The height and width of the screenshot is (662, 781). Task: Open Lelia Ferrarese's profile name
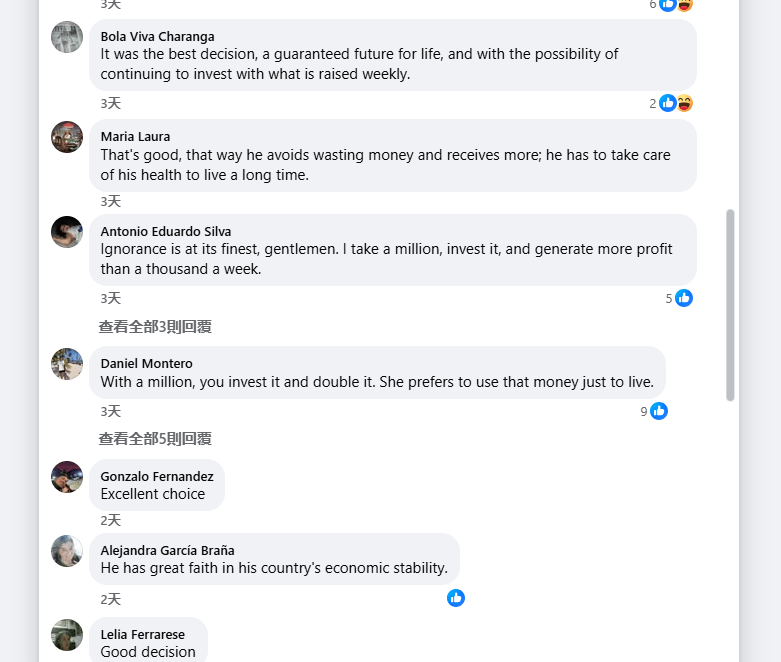(142, 634)
